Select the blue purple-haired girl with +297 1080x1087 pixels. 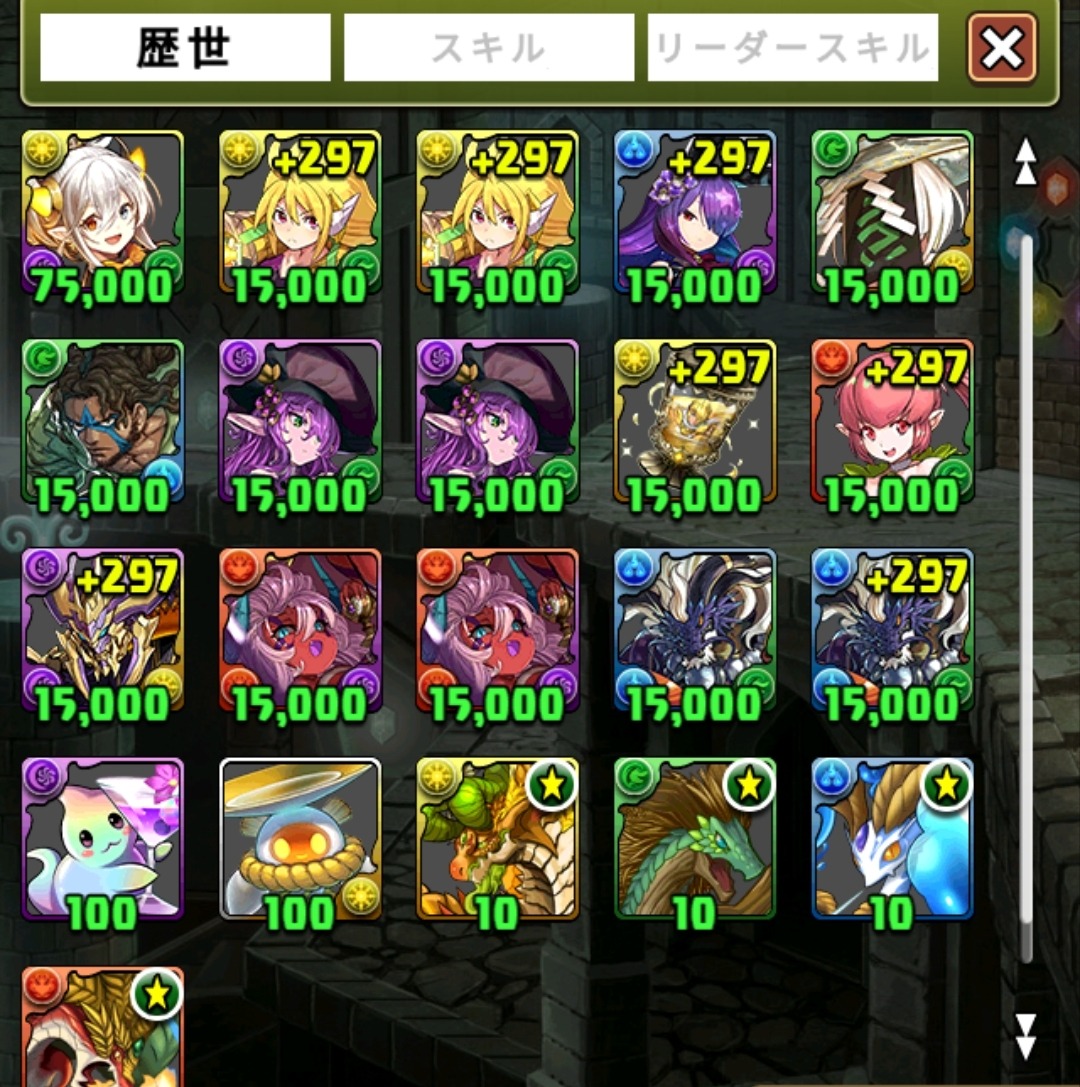[x=695, y=213]
